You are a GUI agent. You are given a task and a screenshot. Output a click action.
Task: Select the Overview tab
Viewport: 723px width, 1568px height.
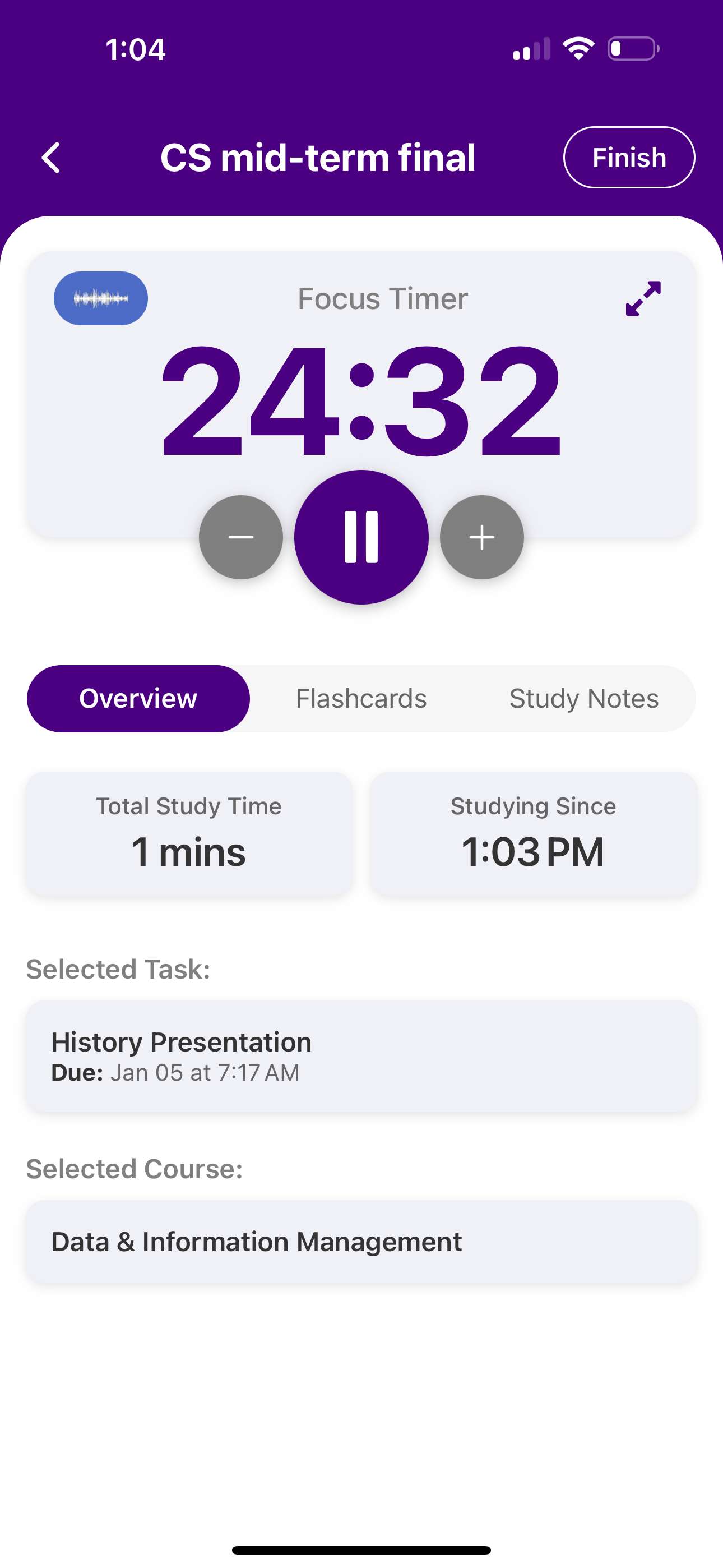138,698
